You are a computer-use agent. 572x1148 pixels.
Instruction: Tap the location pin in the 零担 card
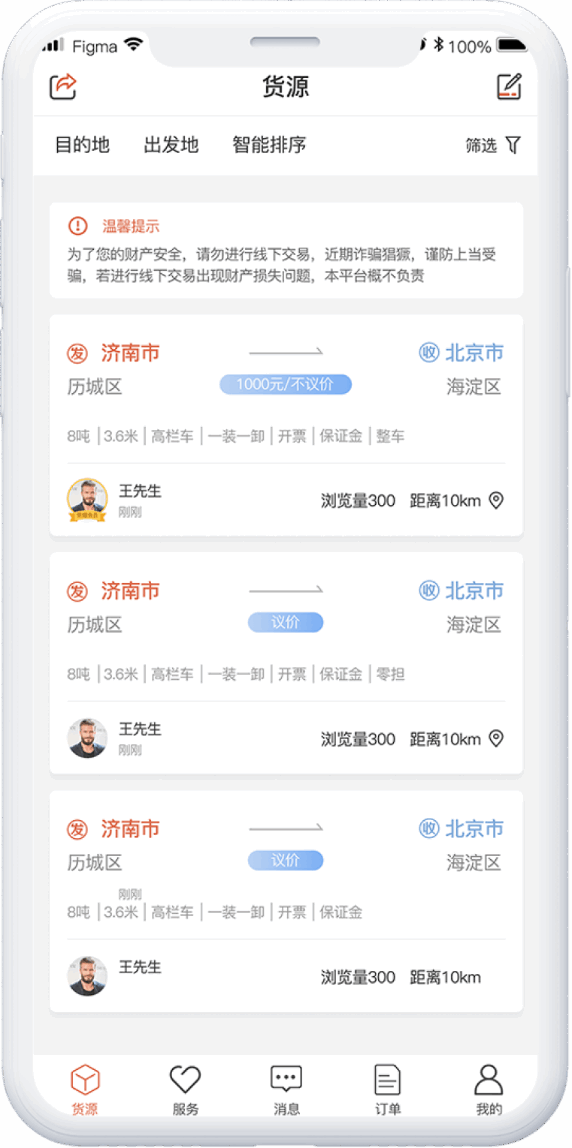coord(496,739)
